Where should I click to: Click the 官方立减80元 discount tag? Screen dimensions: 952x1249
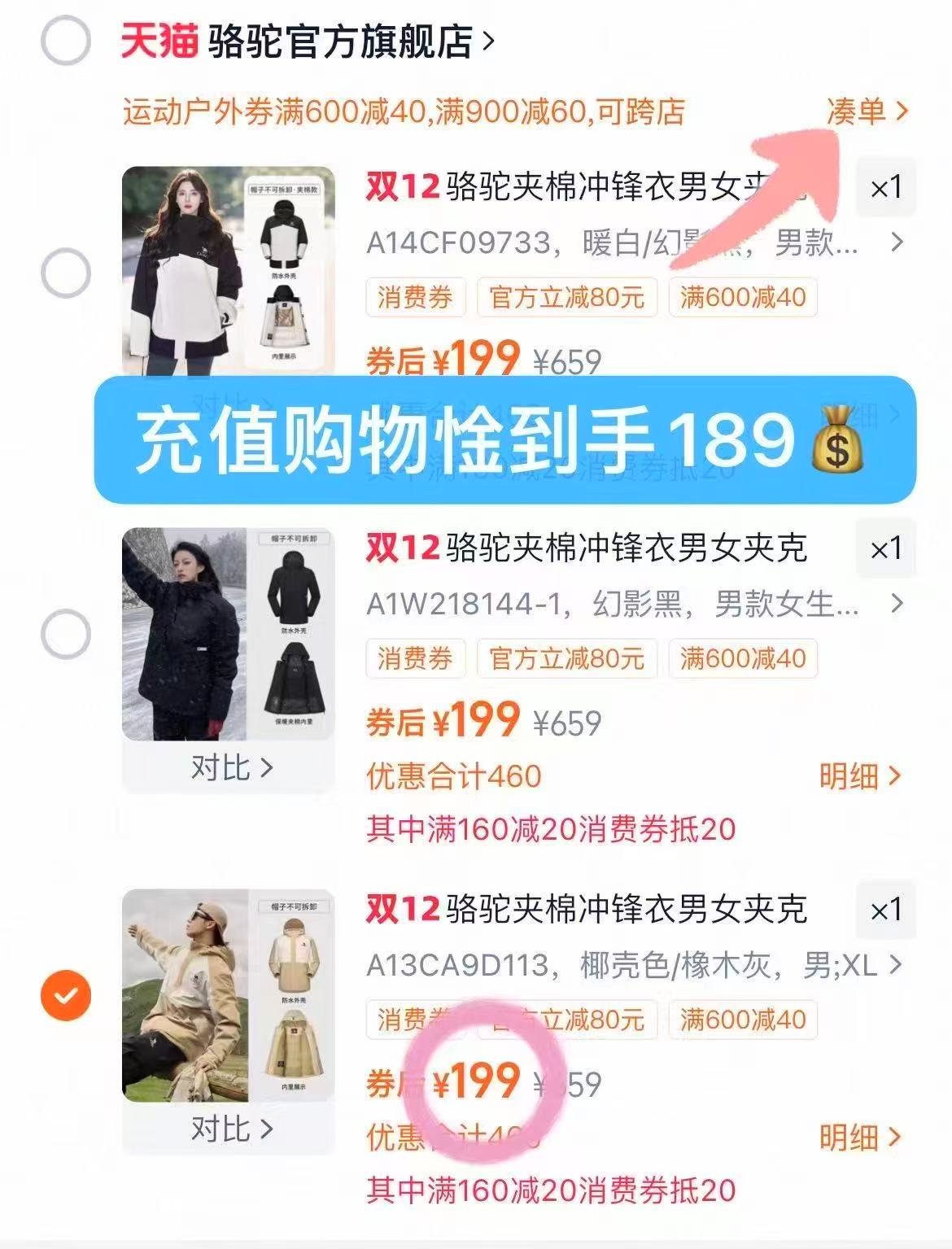tap(567, 297)
